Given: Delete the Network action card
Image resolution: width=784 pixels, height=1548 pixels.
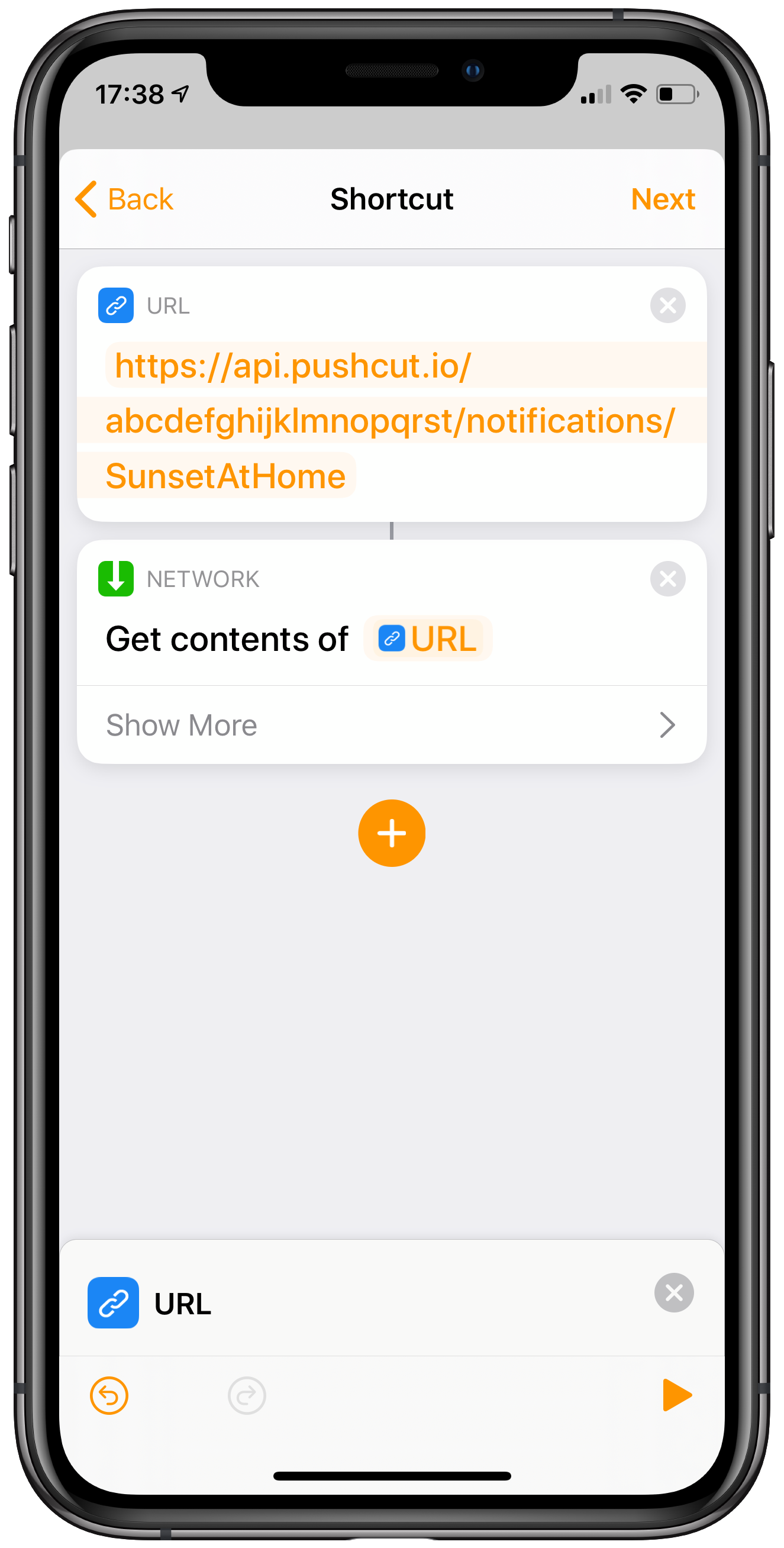Looking at the screenshot, I should [x=667, y=579].
